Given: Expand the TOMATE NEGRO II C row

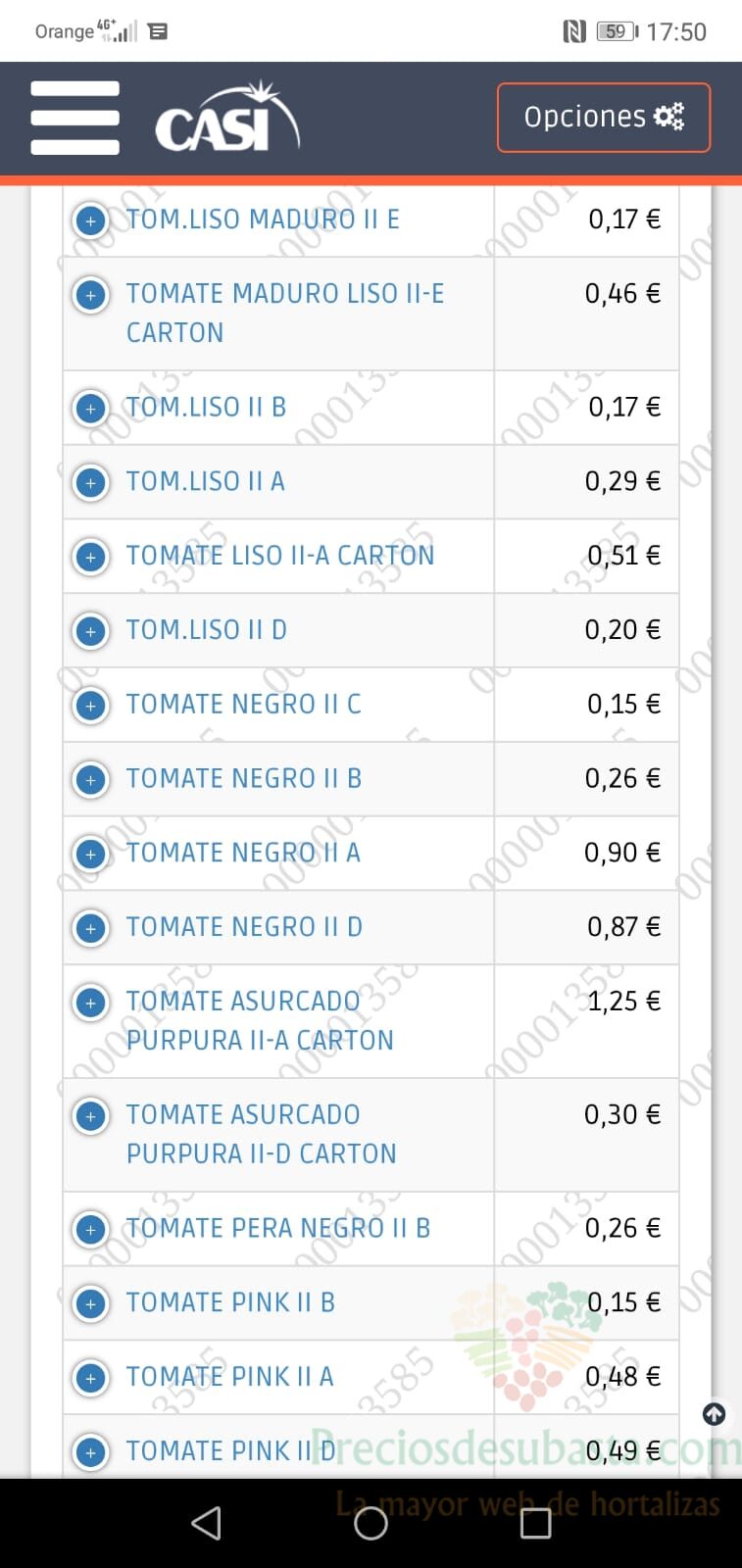Looking at the screenshot, I should click(91, 706).
